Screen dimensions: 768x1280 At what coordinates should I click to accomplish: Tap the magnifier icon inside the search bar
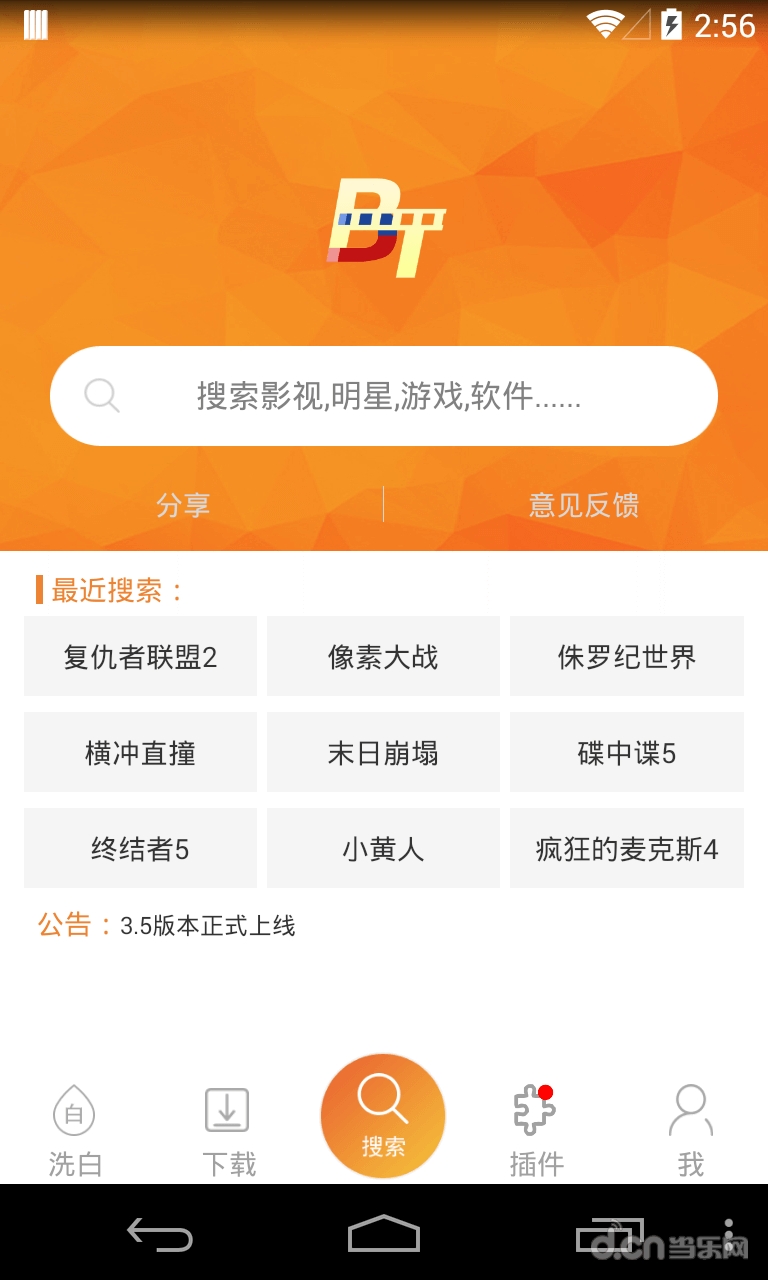click(103, 396)
